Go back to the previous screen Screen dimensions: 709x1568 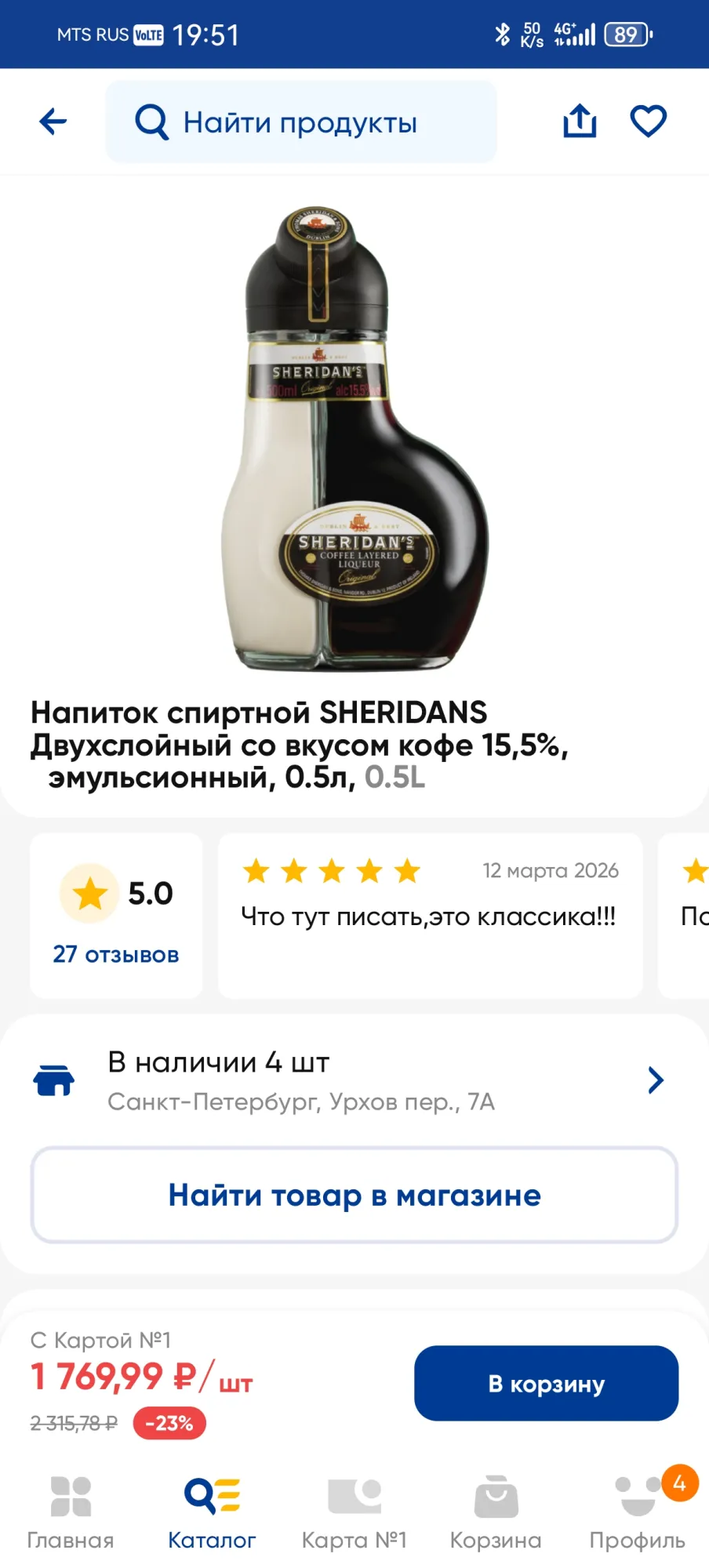click(x=53, y=122)
